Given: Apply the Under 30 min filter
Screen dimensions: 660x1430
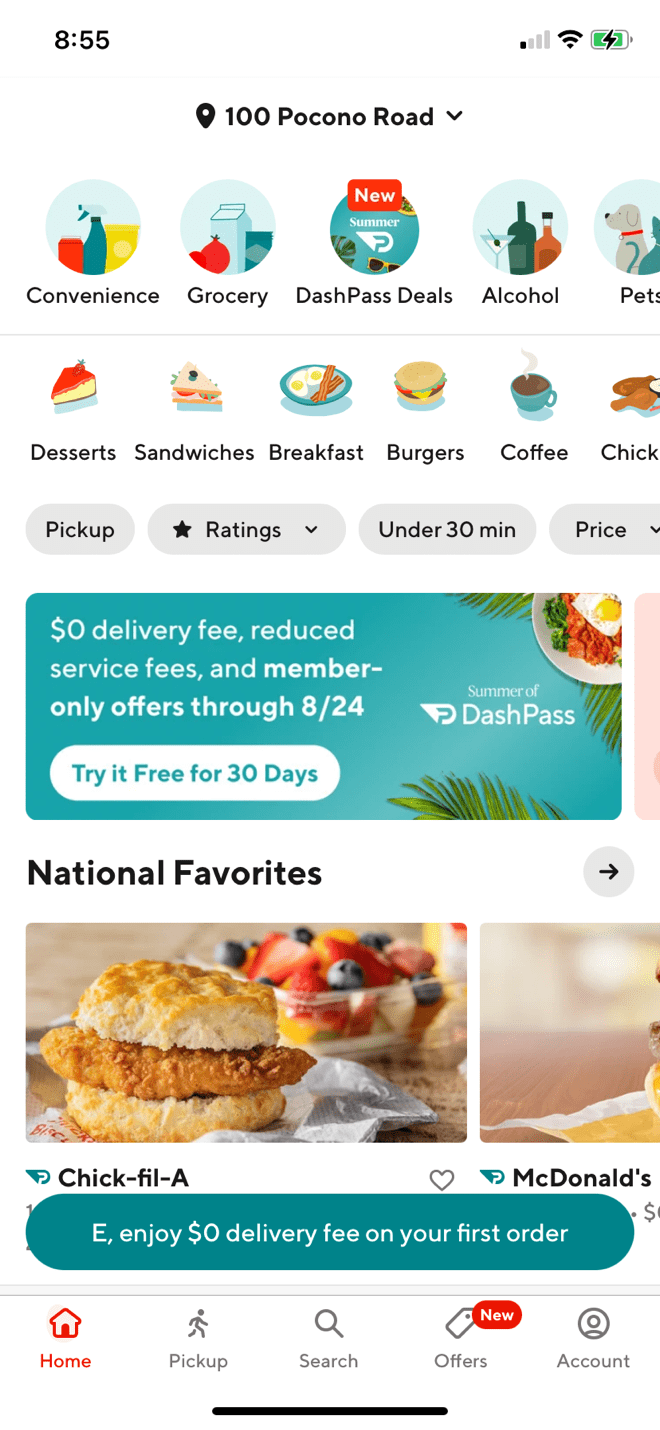Looking at the screenshot, I should (x=447, y=530).
